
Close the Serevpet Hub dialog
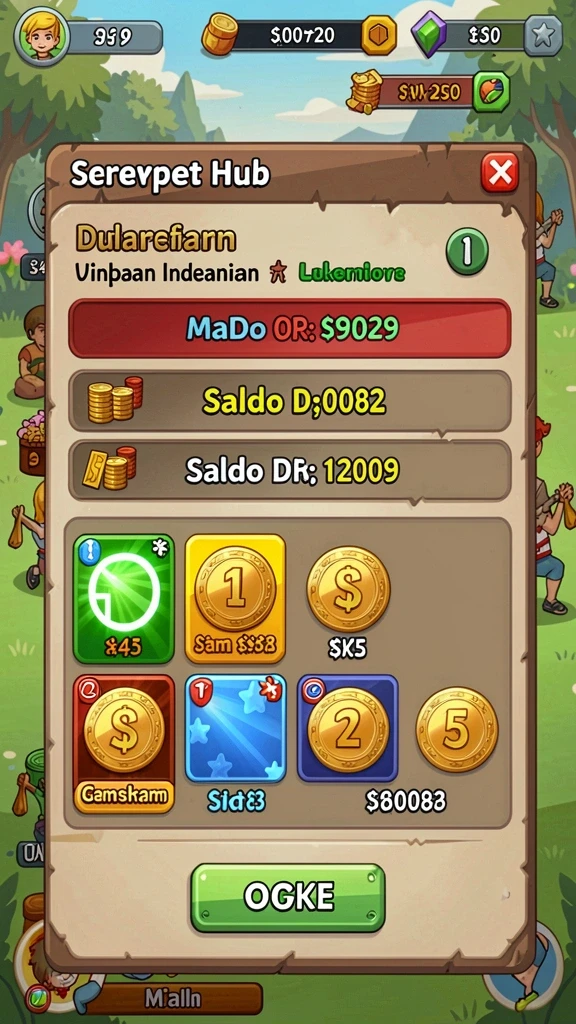click(x=500, y=173)
